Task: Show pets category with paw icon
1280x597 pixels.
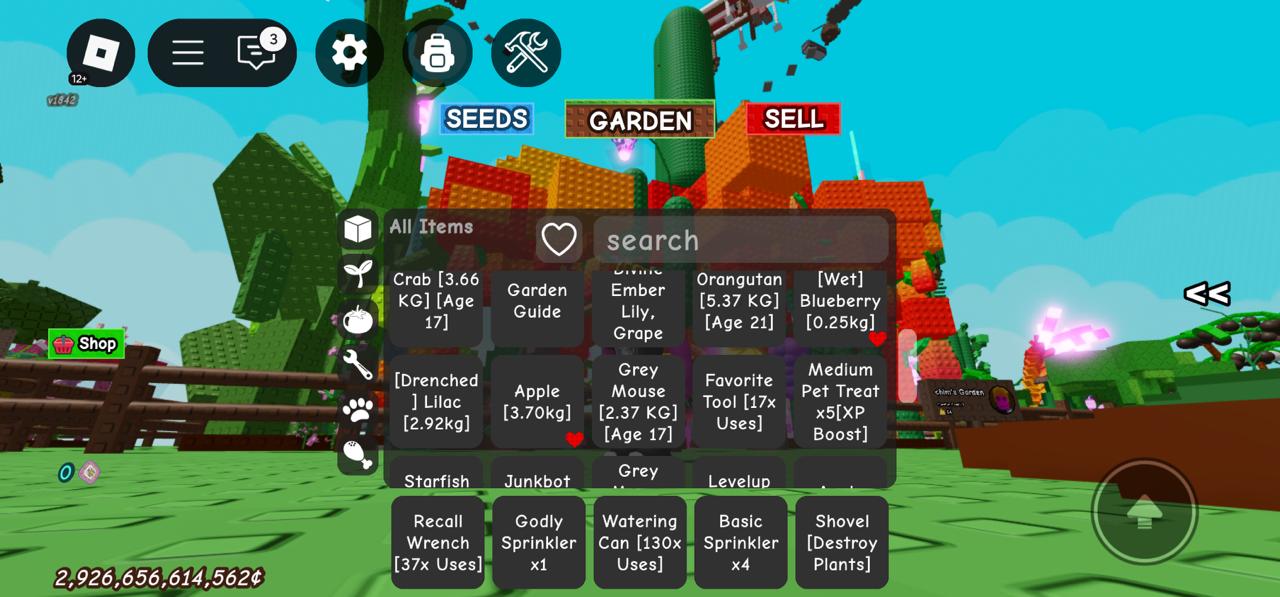Action: click(x=358, y=409)
